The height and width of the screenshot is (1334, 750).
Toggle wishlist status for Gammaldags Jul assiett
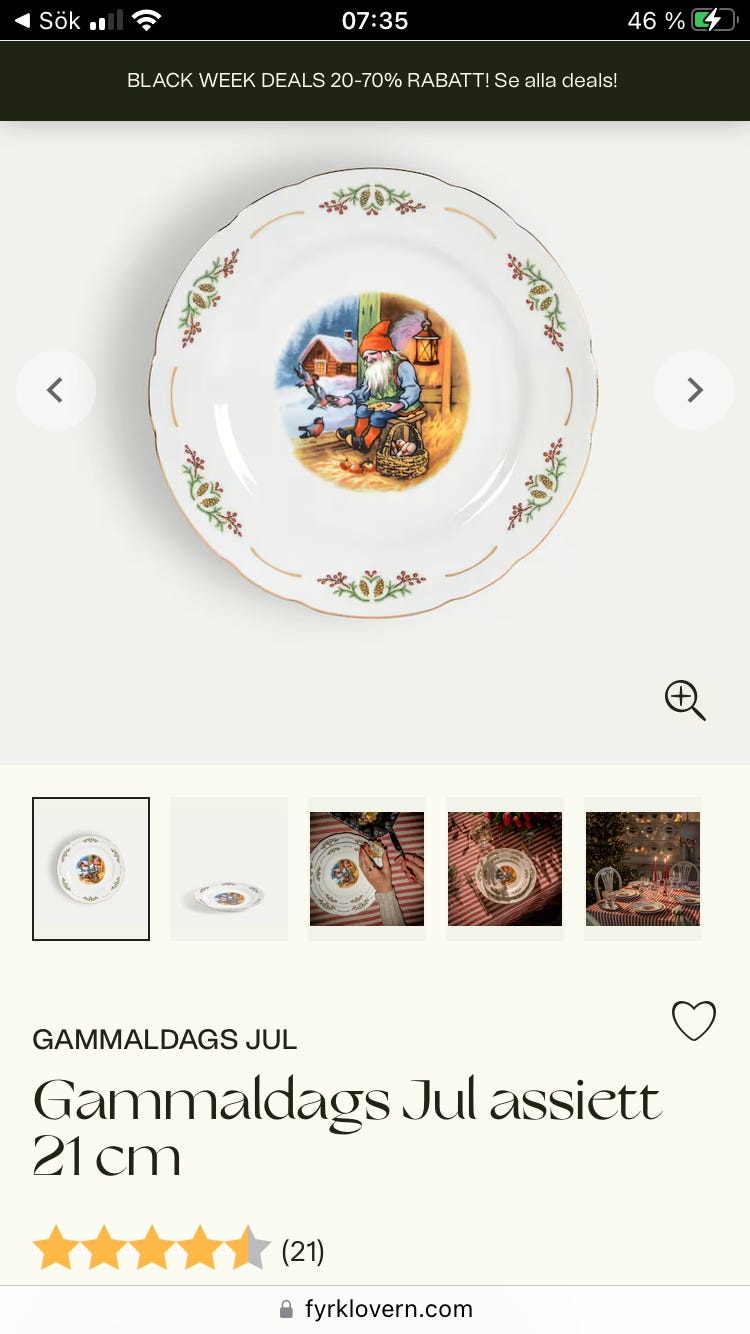tap(694, 1020)
